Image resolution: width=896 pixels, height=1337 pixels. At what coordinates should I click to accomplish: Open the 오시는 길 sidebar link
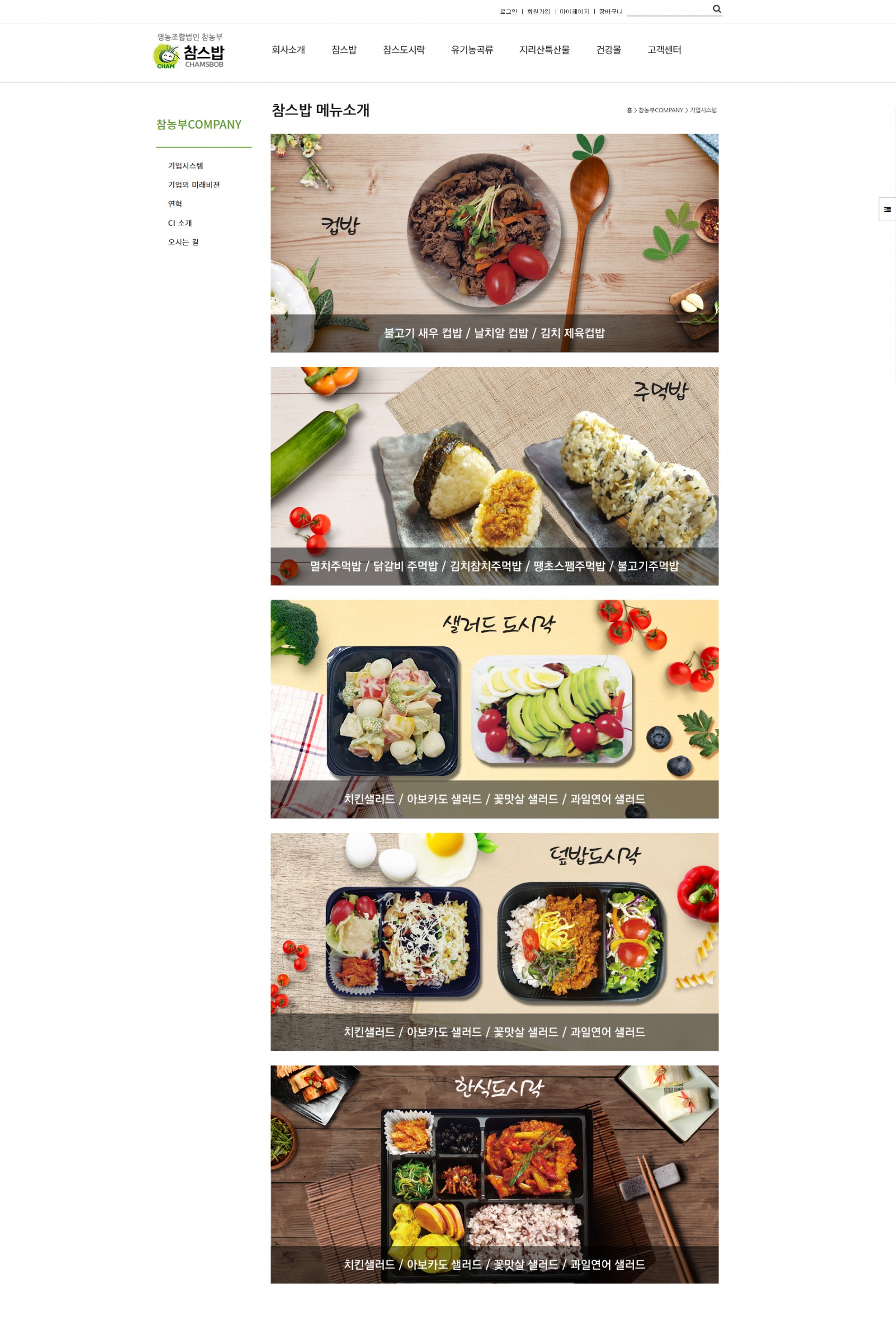point(185,242)
